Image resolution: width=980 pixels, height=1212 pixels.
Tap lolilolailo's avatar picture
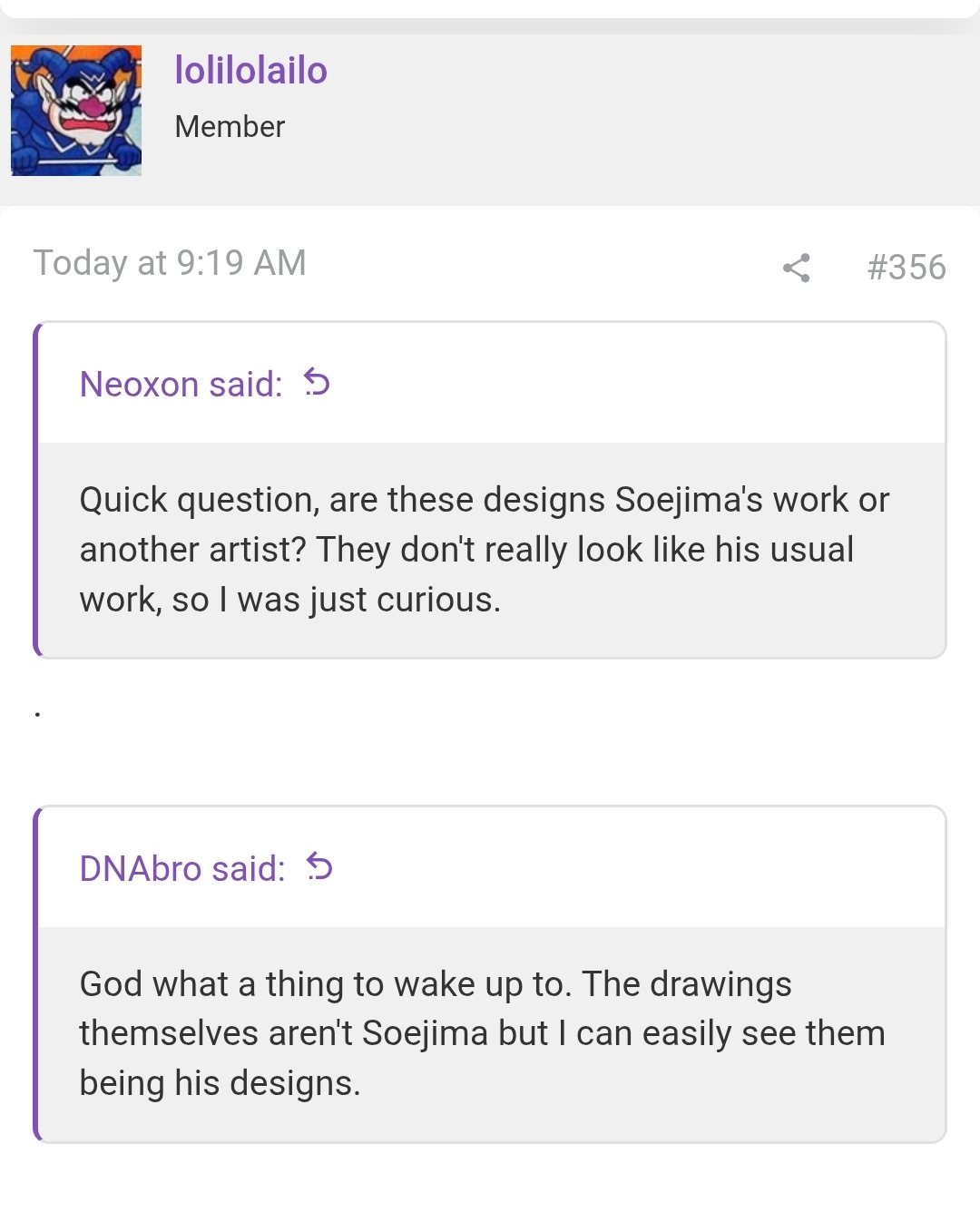click(x=76, y=111)
